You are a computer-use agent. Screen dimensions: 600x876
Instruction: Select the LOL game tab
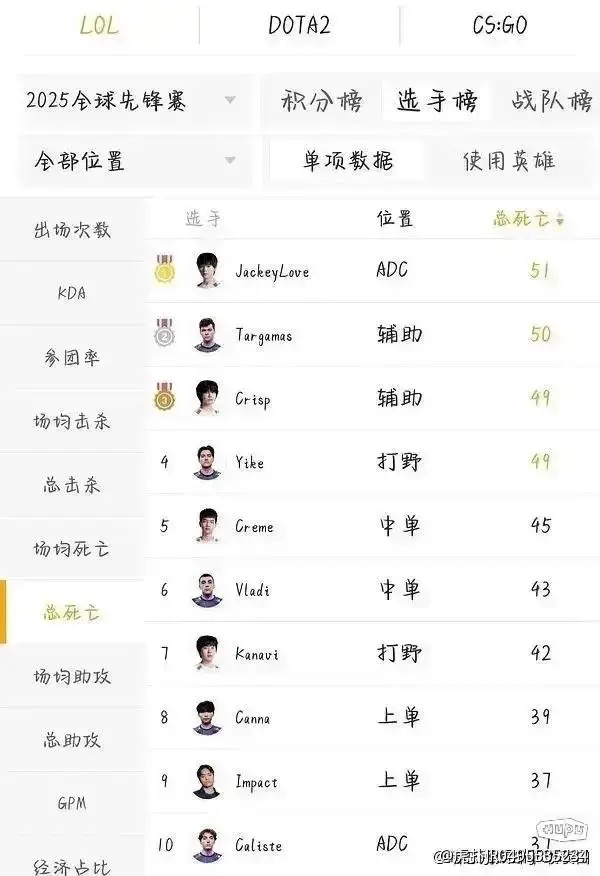[x=99, y=26]
